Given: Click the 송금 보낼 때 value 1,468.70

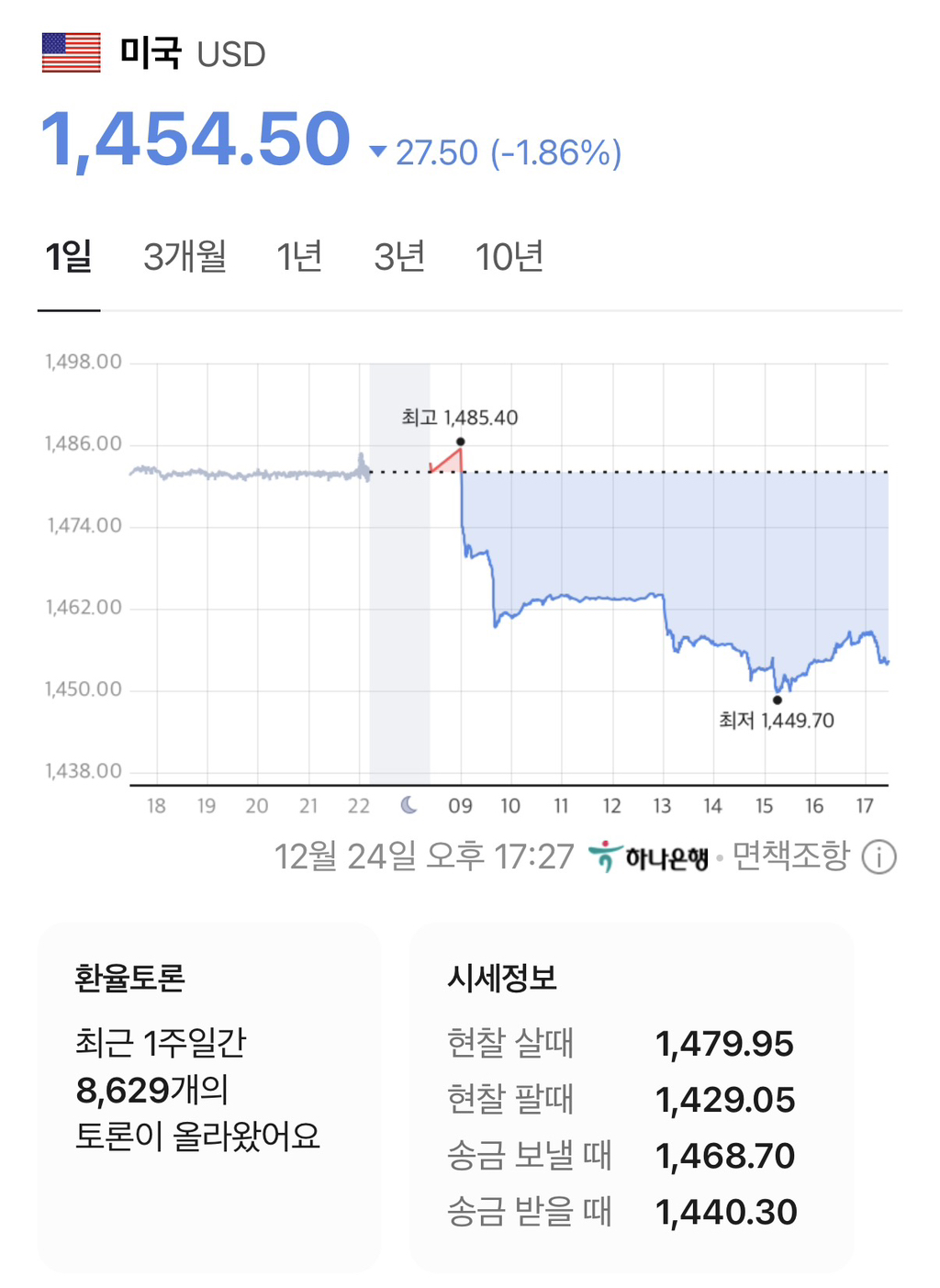Looking at the screenshot, I should (725, 1155).
